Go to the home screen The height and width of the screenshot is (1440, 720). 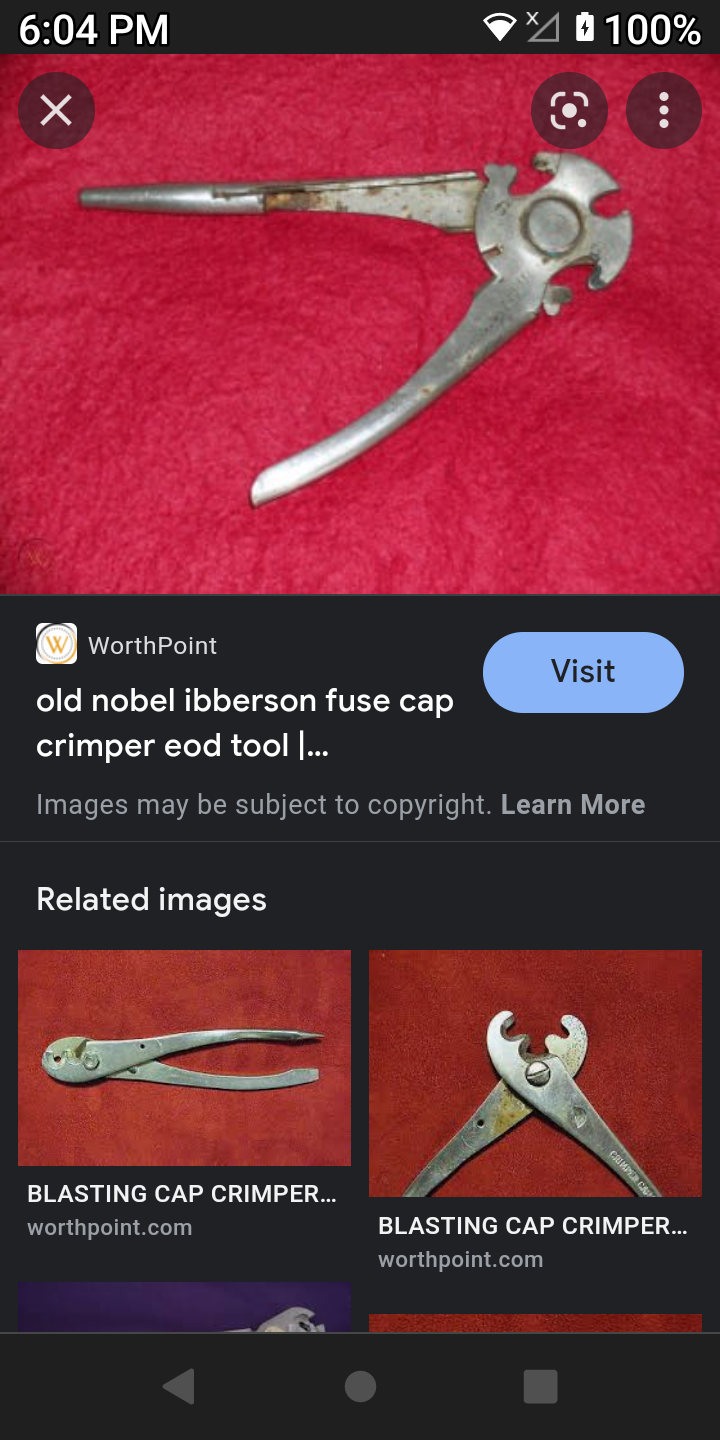click(360, 1387)
